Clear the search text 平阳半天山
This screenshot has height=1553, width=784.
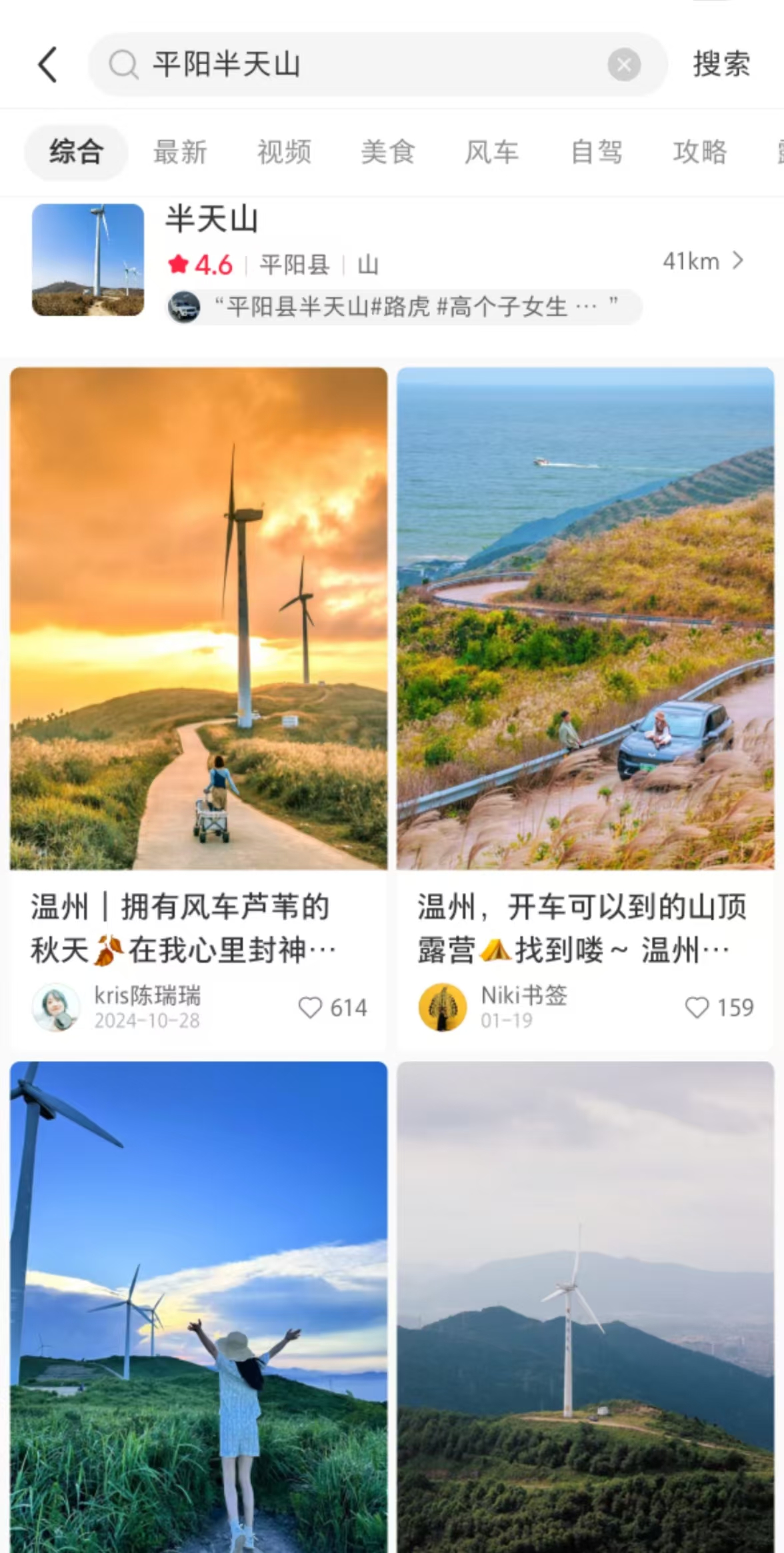[x=624, y=65]
